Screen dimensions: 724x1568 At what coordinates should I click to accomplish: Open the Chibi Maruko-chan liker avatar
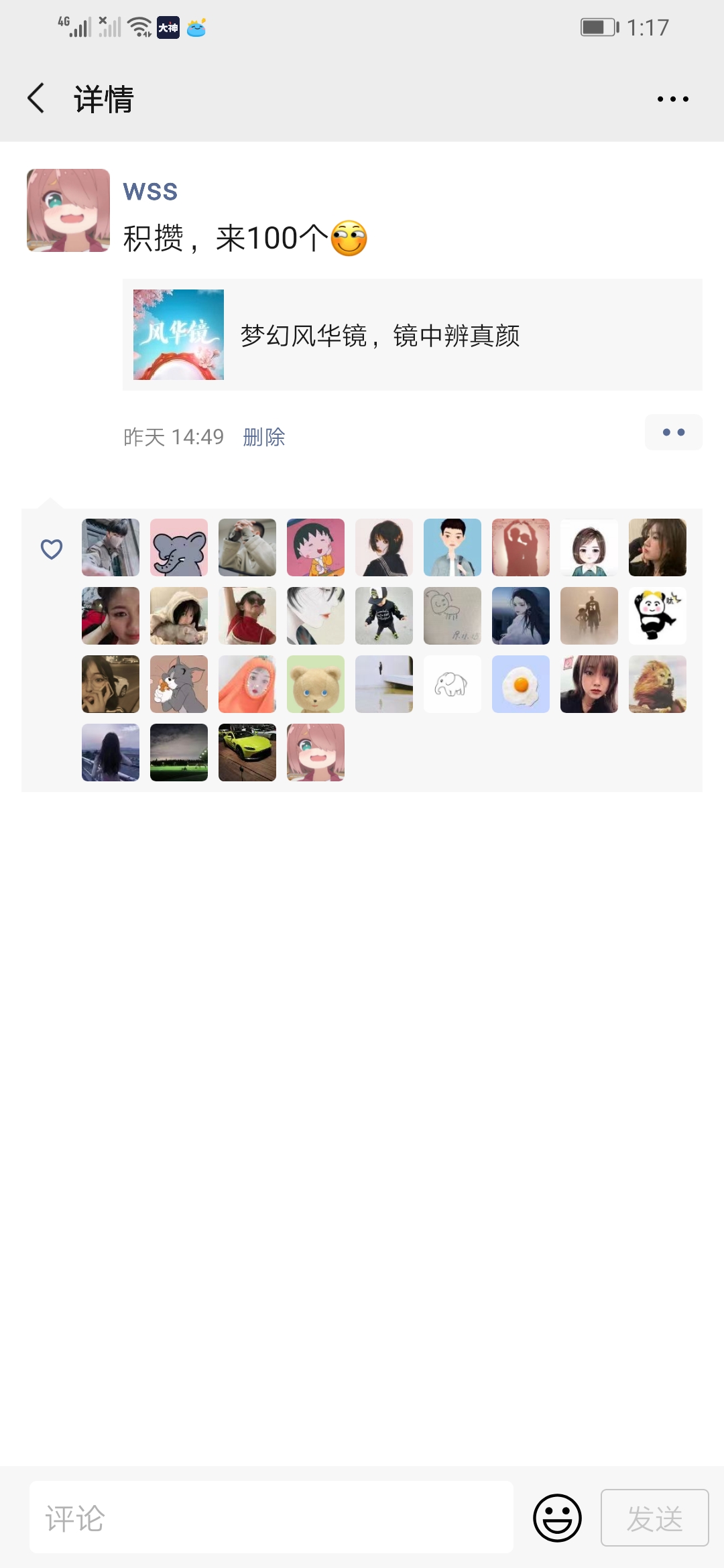click(316, 547)
